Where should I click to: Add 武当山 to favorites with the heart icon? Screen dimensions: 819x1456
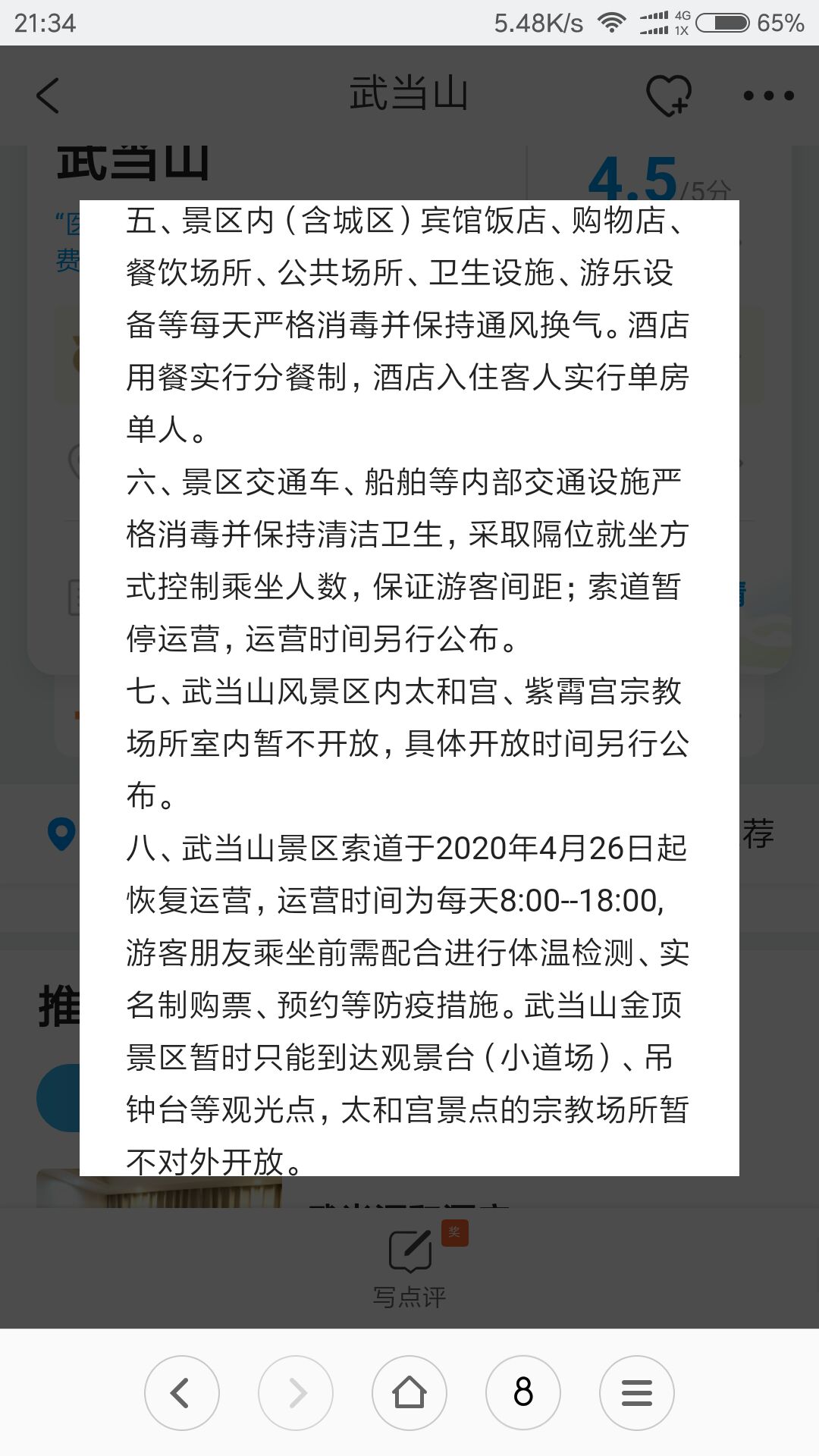point(668,96)
